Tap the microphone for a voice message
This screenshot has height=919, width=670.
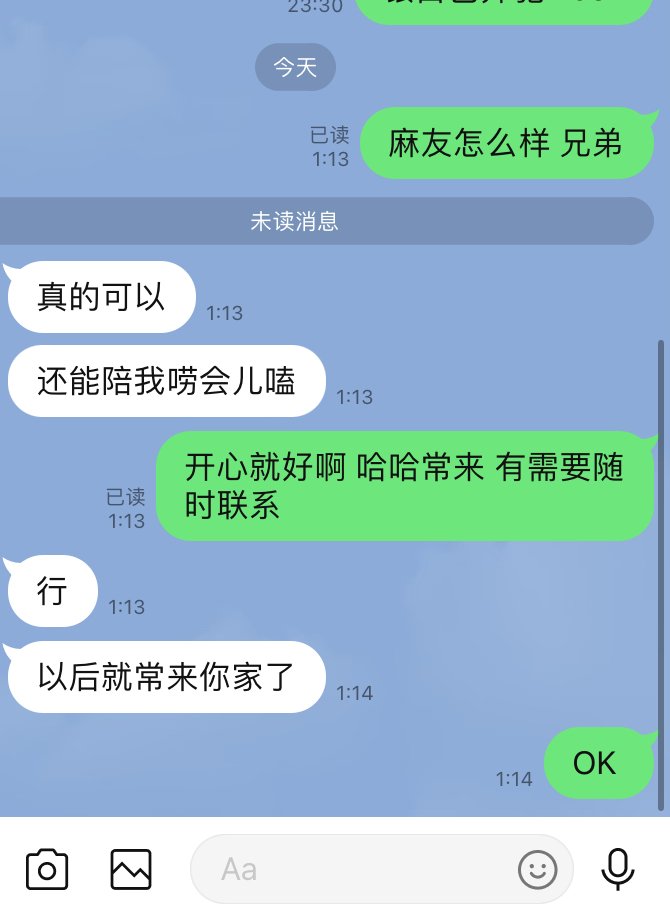pyautogui.click(x=618, y=869)
